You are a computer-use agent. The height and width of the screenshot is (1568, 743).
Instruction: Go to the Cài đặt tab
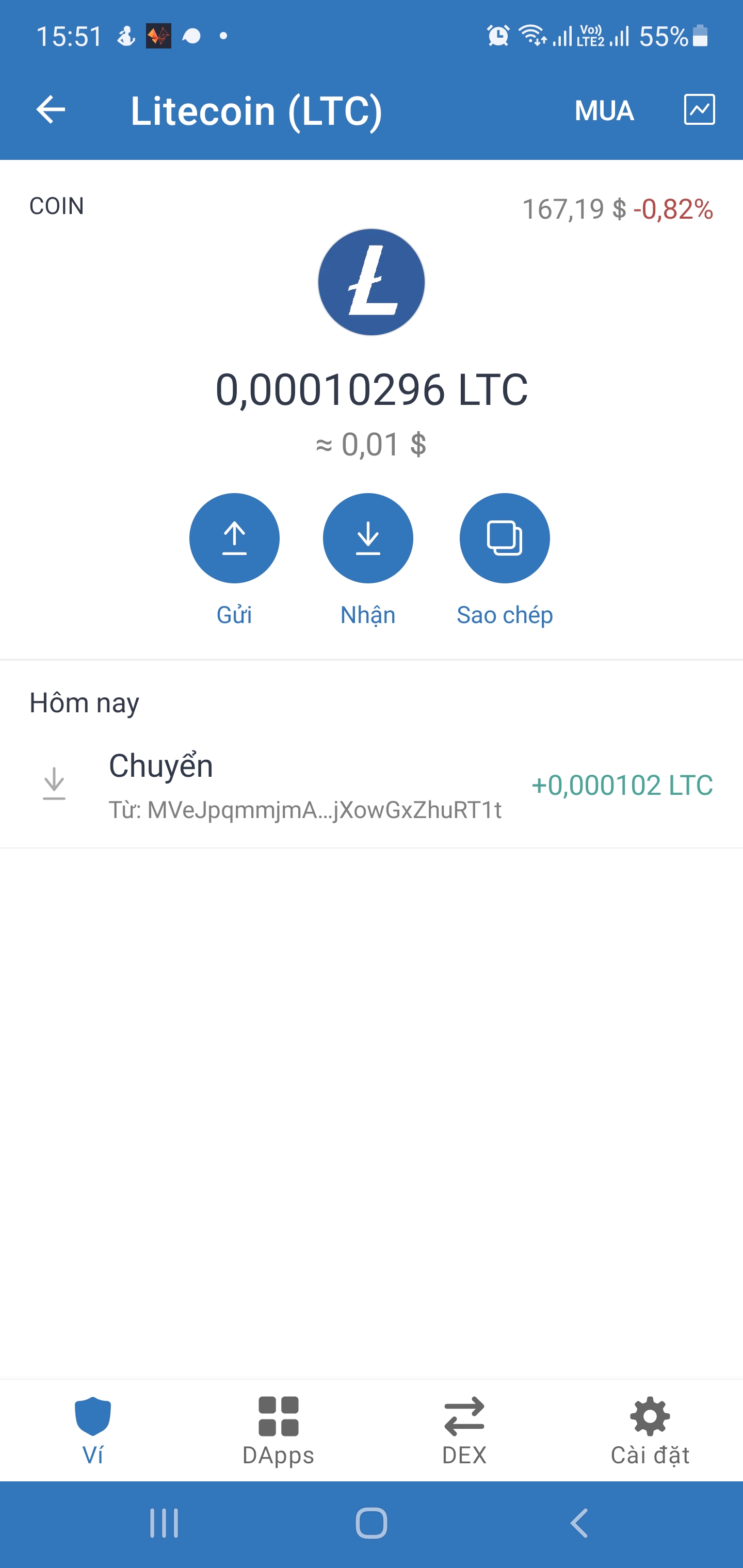coord(650,1430)
